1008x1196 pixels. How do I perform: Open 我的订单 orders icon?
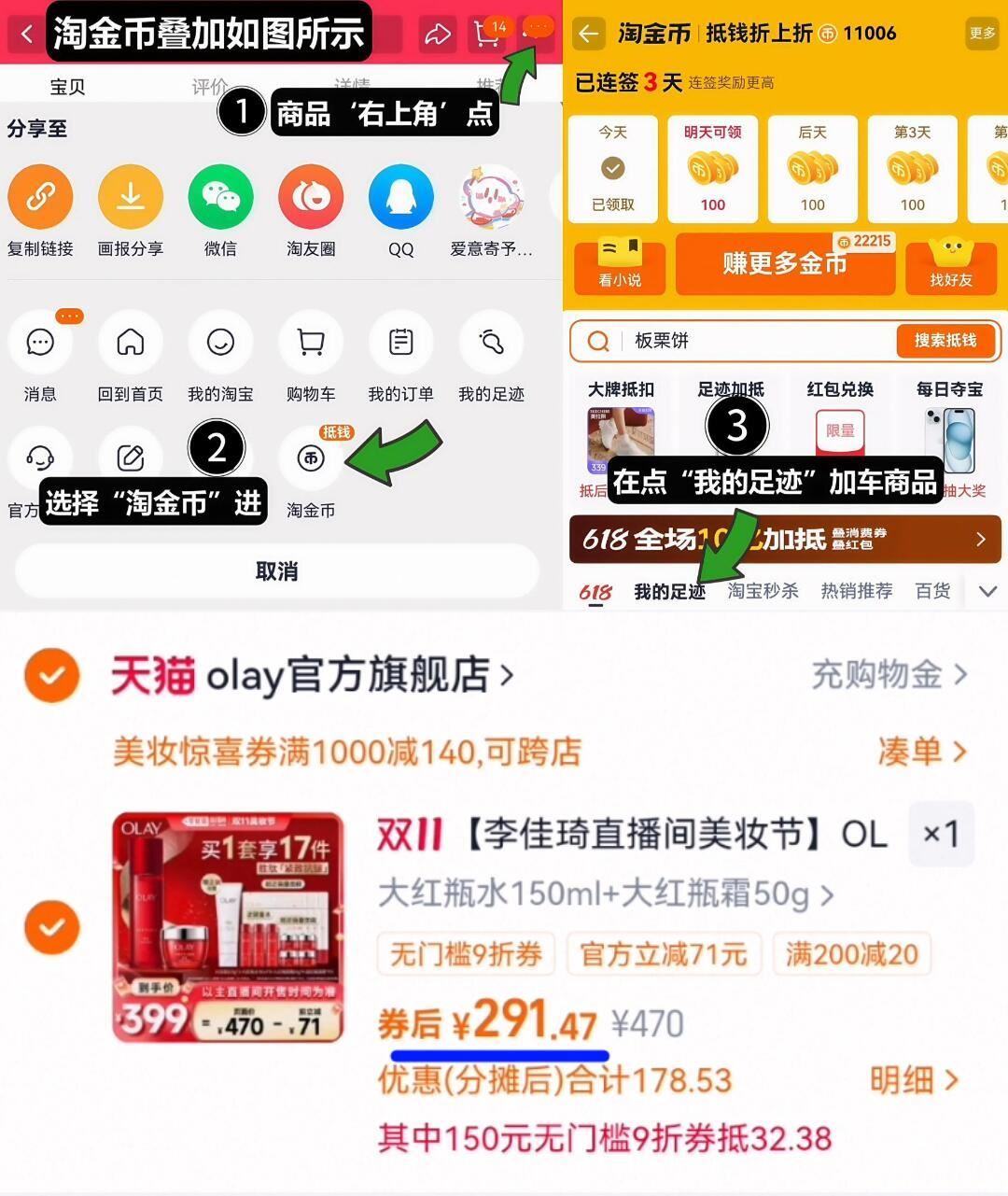(399, 343)
